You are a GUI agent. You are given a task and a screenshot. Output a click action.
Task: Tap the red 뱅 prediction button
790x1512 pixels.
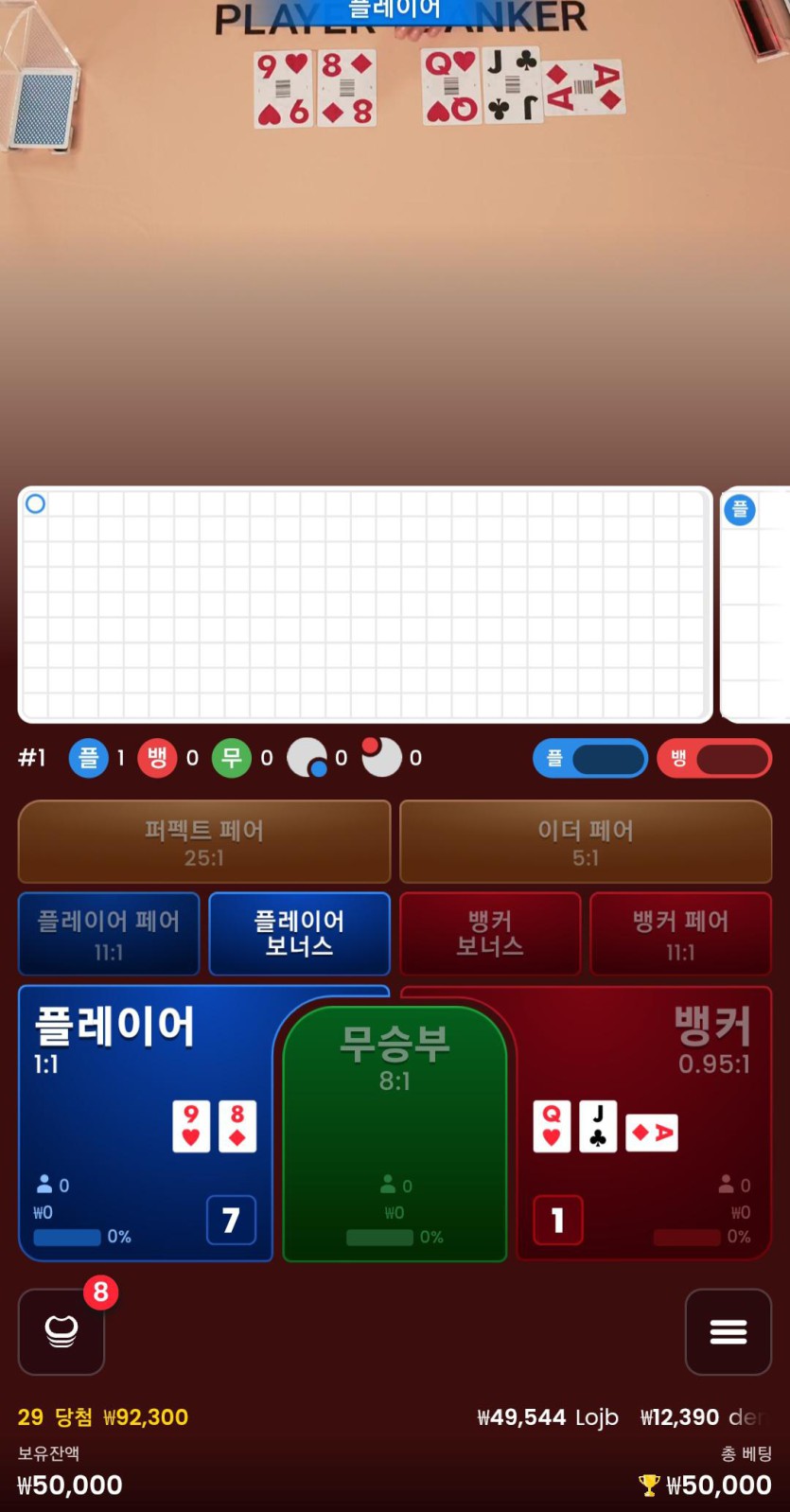coord(714,758)
